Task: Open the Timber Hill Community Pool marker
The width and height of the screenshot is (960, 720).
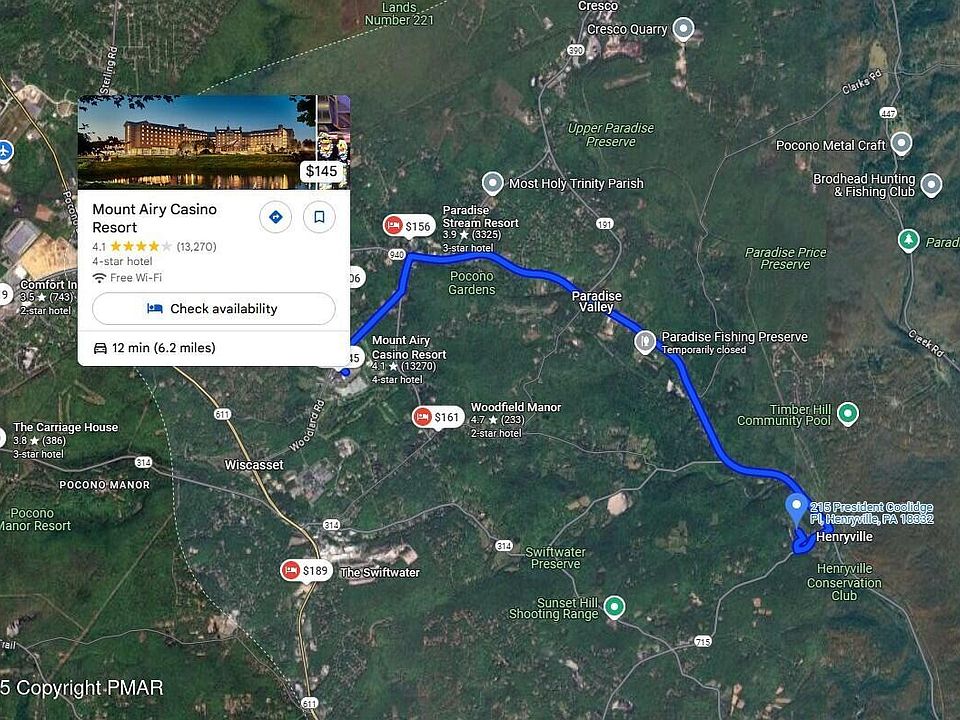Action: (848, 413)
